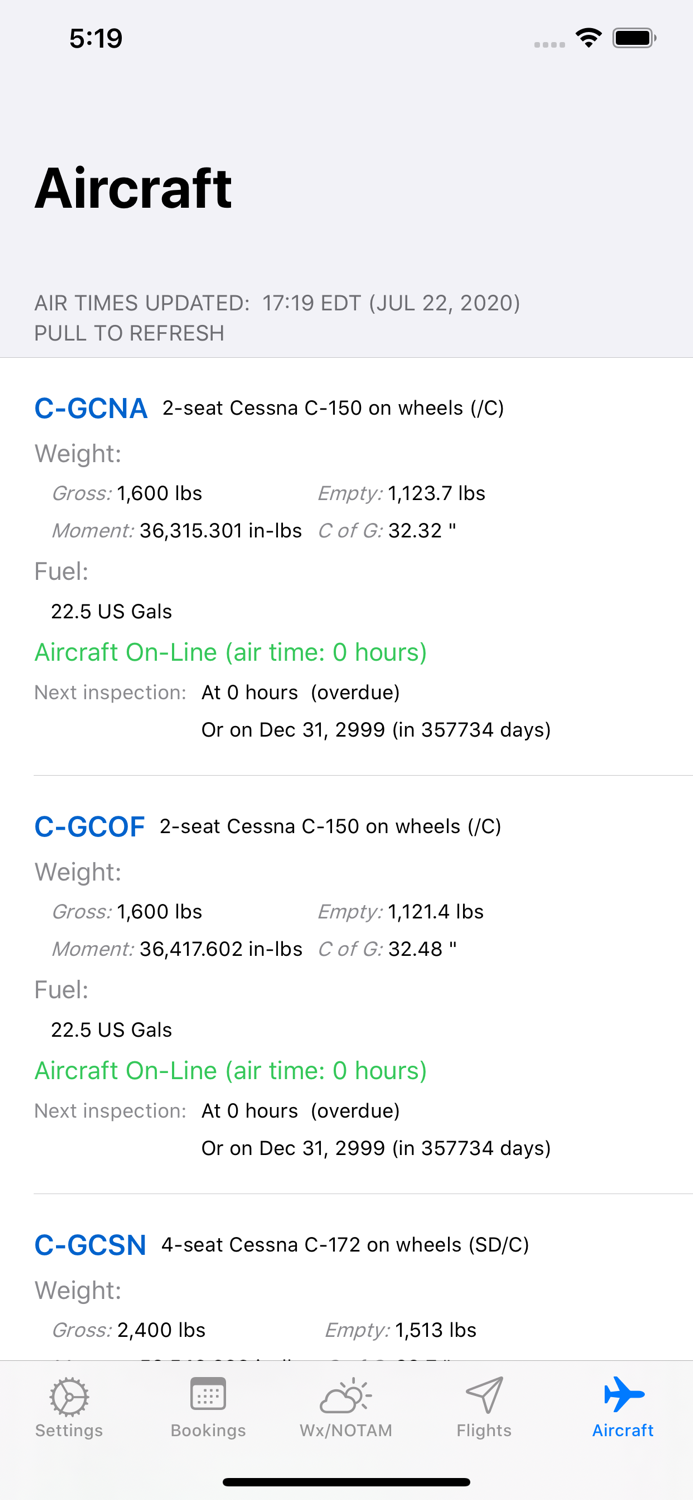
Task: Open the Settings tab
Action: pos(69,1408)
